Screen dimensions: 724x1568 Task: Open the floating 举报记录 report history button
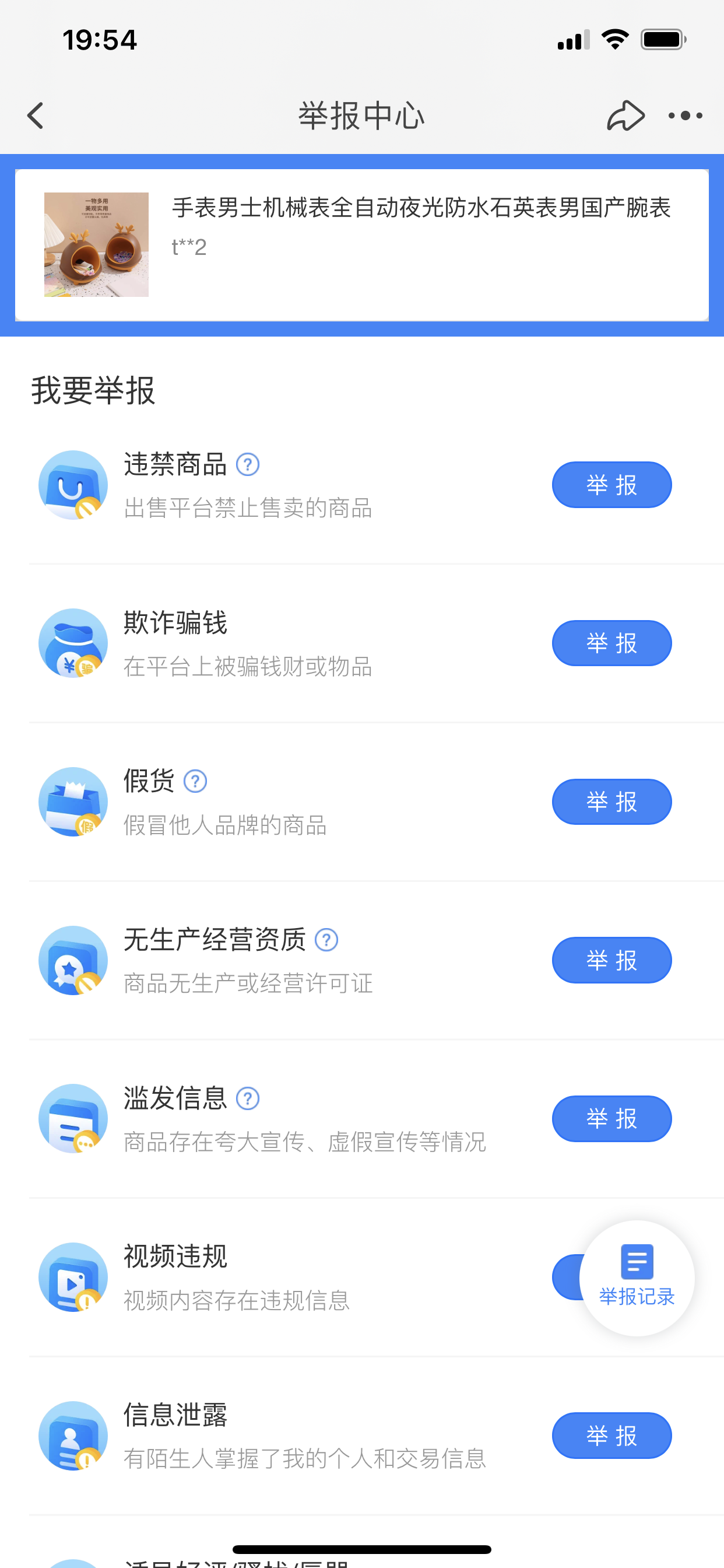(636, 1278)
